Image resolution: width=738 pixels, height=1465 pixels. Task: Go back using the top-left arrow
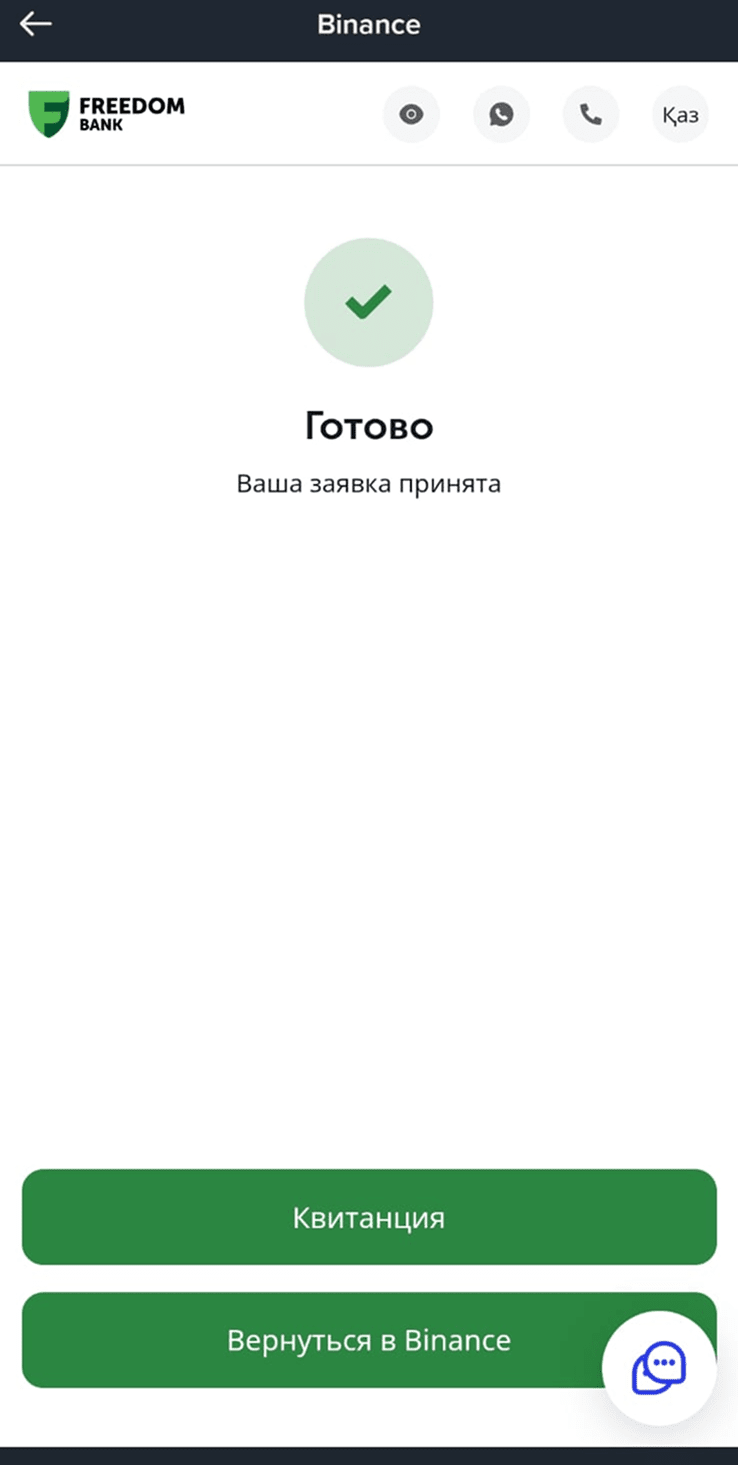(35, 24)
